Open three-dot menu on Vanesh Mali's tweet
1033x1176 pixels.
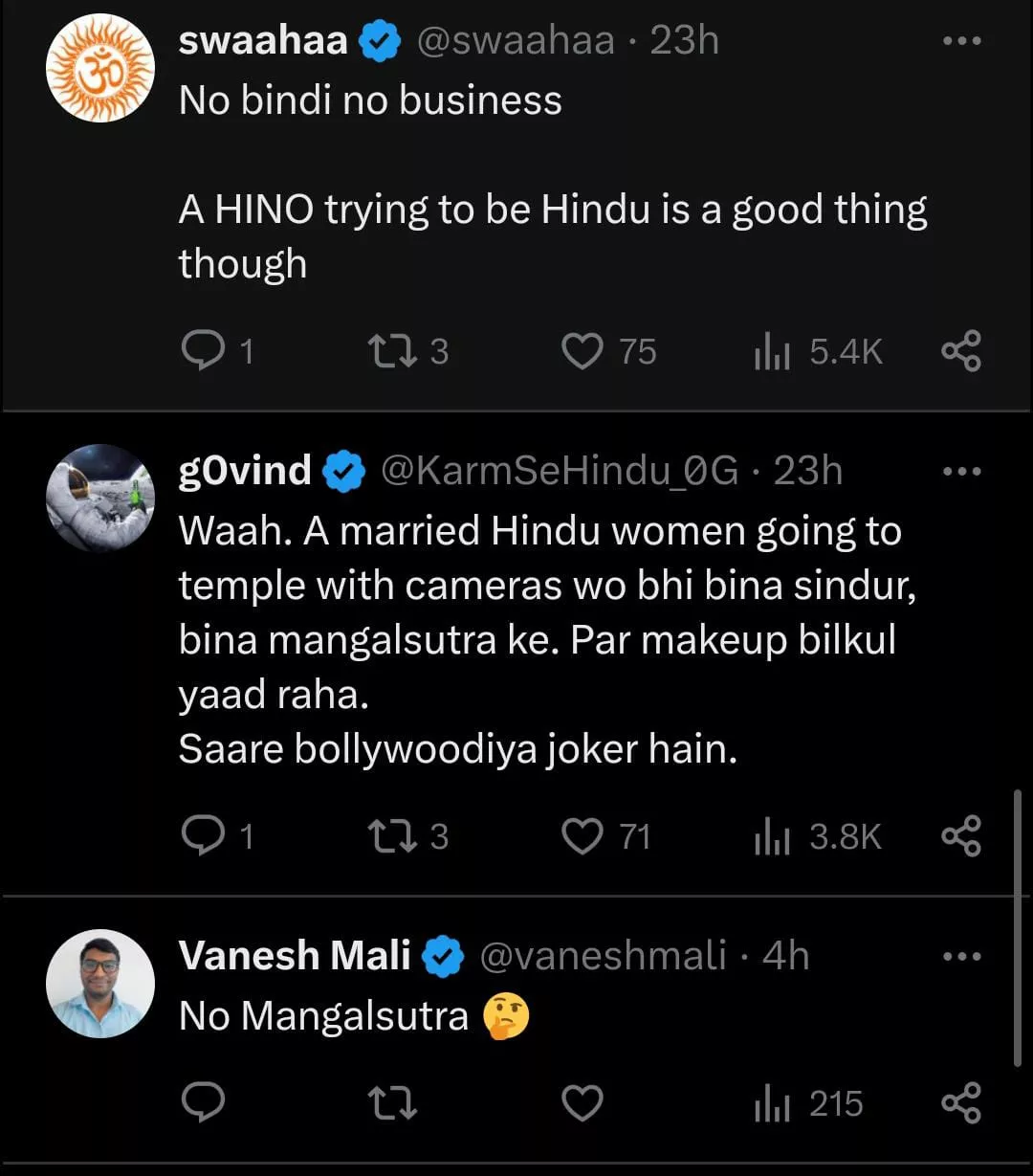coord(961,956)
